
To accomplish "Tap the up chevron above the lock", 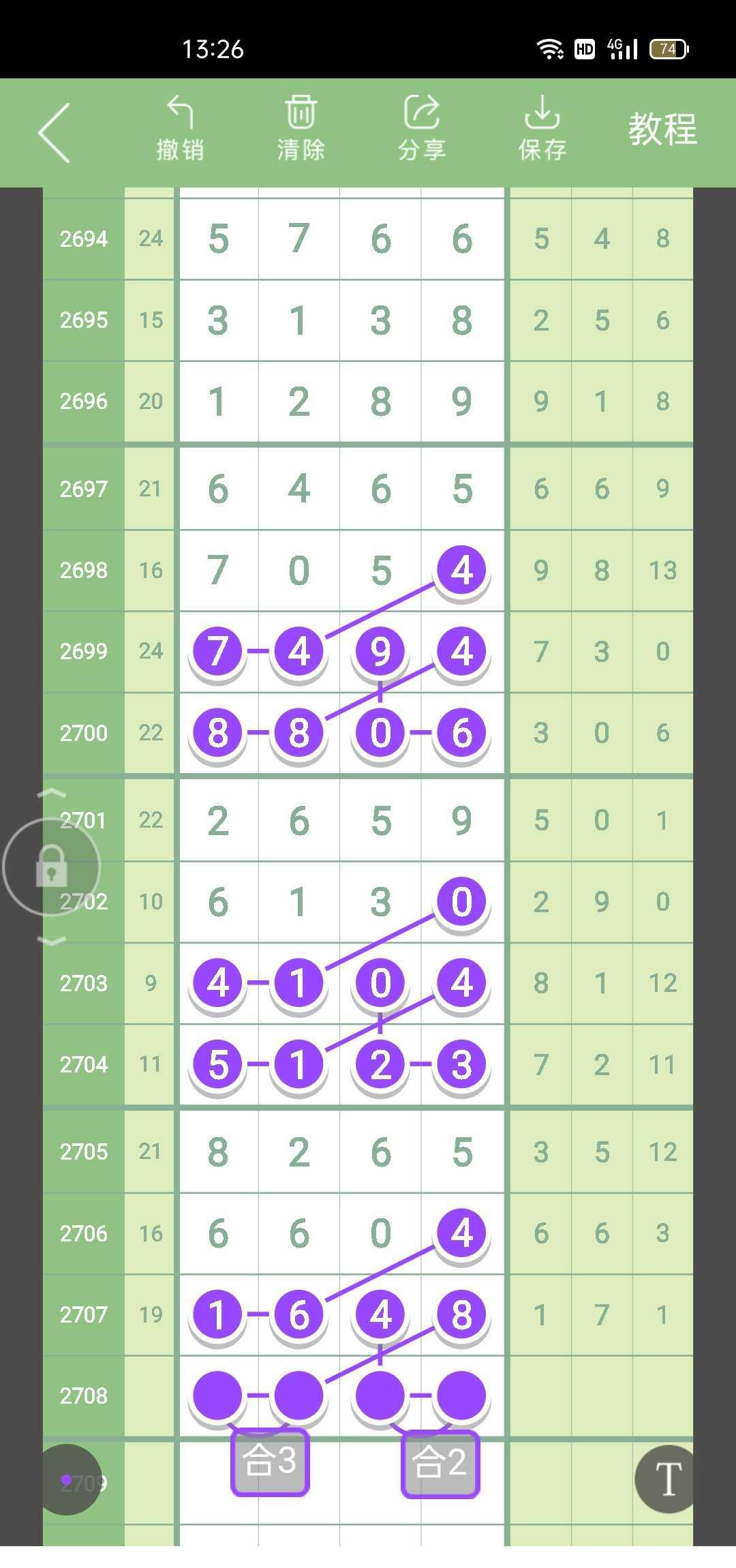I will [x=51, y=794].
